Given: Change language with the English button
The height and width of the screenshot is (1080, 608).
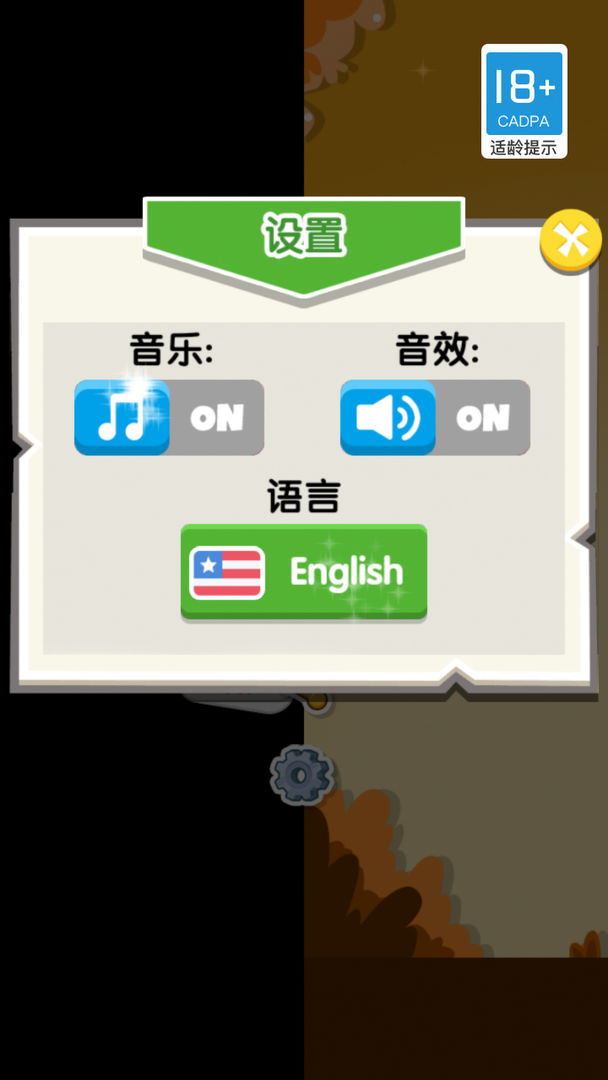Looking at the screenshot, I should click(x=304, y=572).
